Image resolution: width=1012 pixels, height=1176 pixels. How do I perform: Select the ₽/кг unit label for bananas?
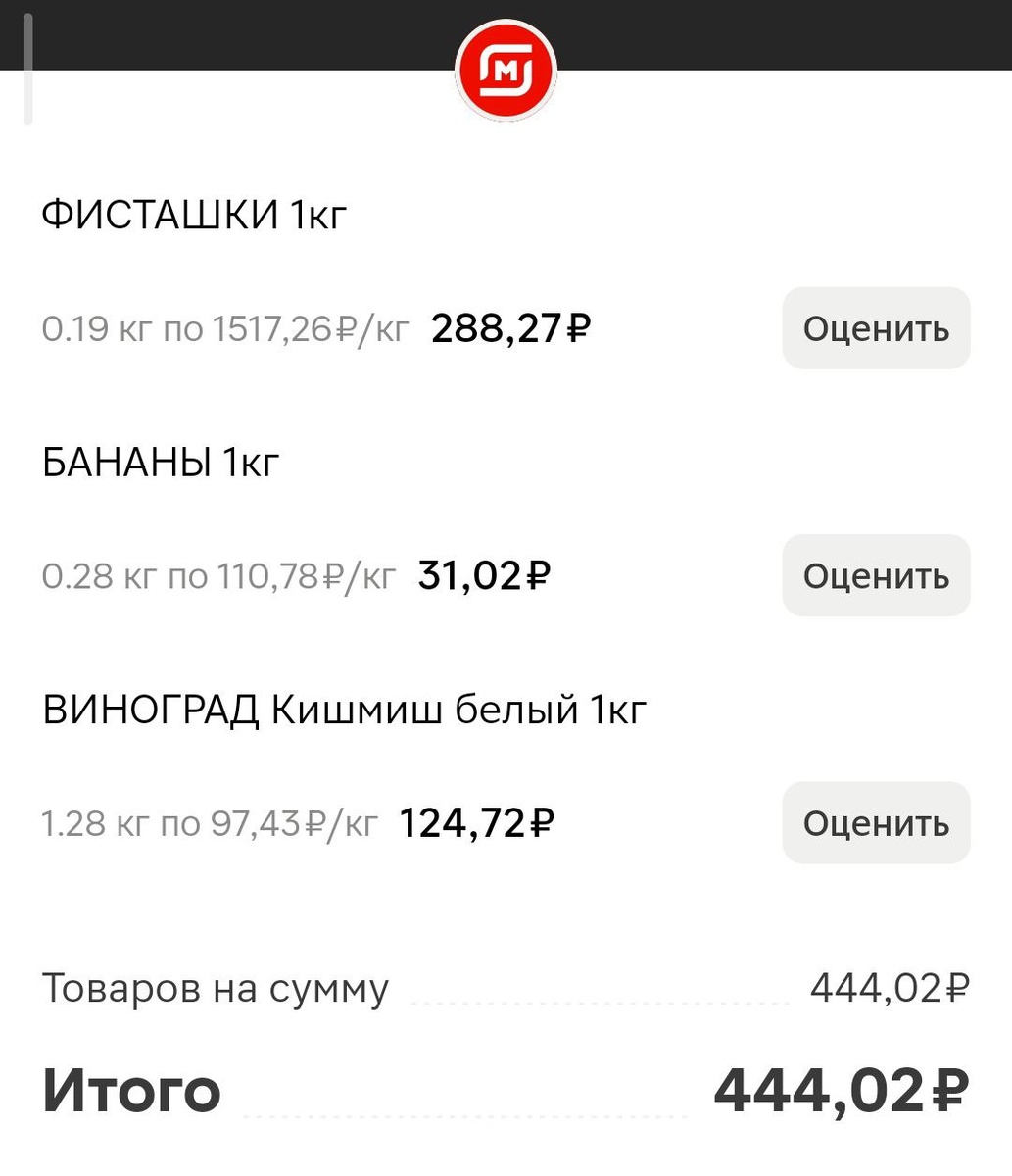(x=358, y=575)
